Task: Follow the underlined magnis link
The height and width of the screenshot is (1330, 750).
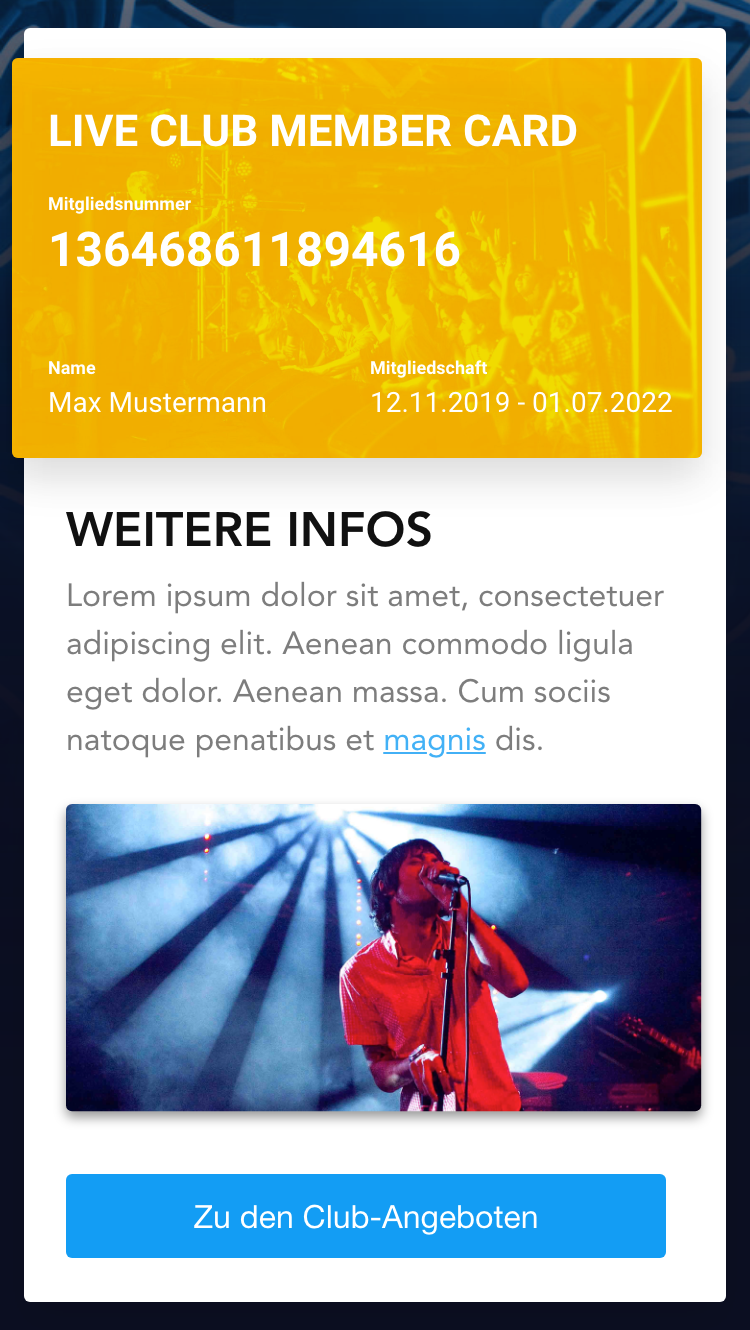Action: 434,741
